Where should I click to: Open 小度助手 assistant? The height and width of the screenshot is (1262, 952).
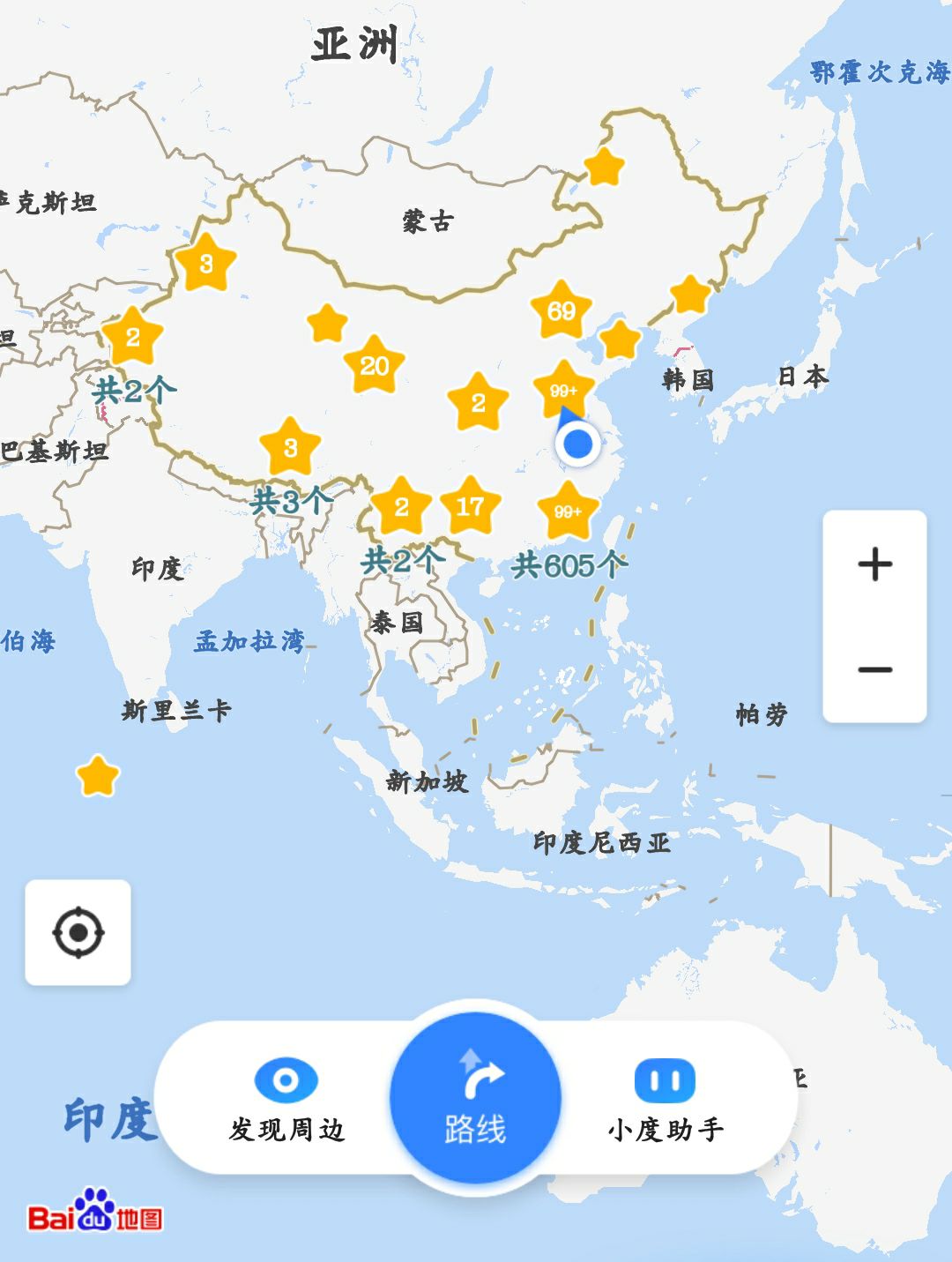coord(666,1098)
